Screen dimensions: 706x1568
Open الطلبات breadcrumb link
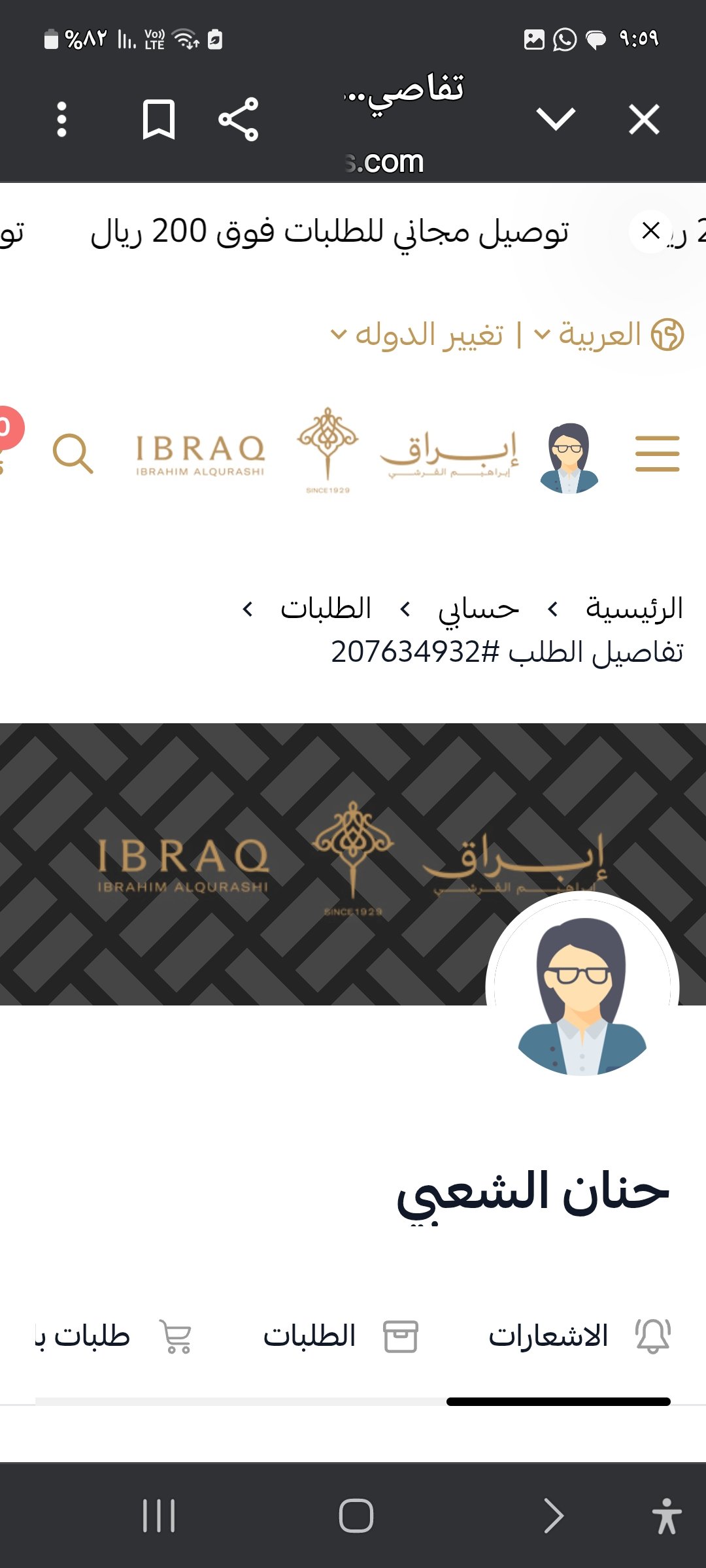(x=326, y=609)
